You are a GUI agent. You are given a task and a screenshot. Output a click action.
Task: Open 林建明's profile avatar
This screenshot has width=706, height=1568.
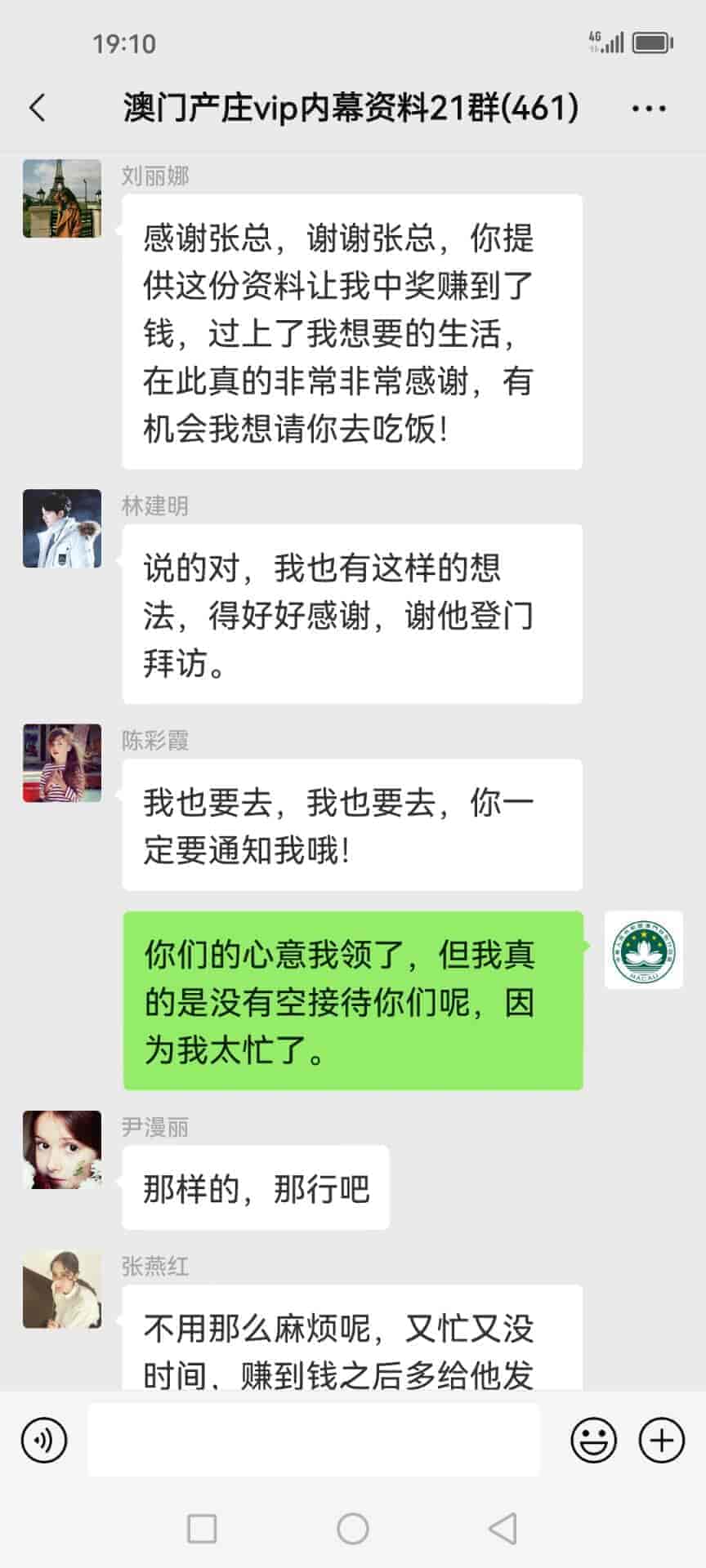click(62, 528)
